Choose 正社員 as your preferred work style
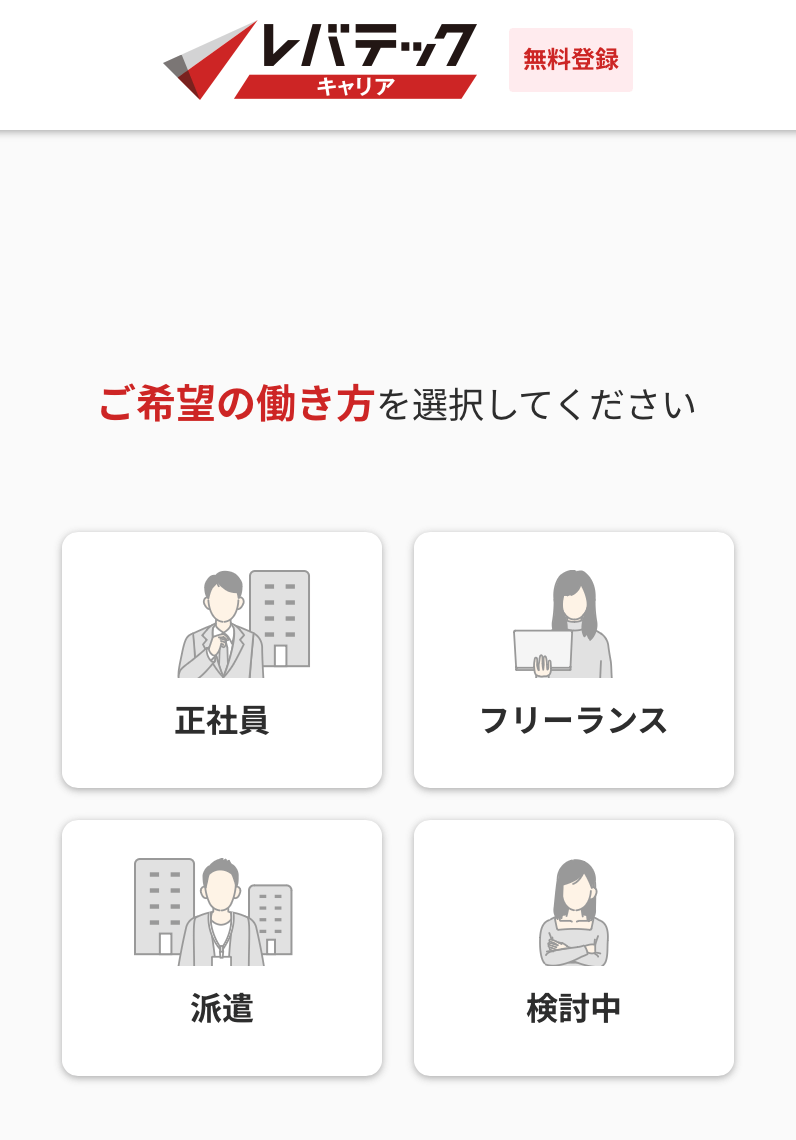The height and width of the screenshot is (1140, 796). pyautogui.click(x=222, y=660)
